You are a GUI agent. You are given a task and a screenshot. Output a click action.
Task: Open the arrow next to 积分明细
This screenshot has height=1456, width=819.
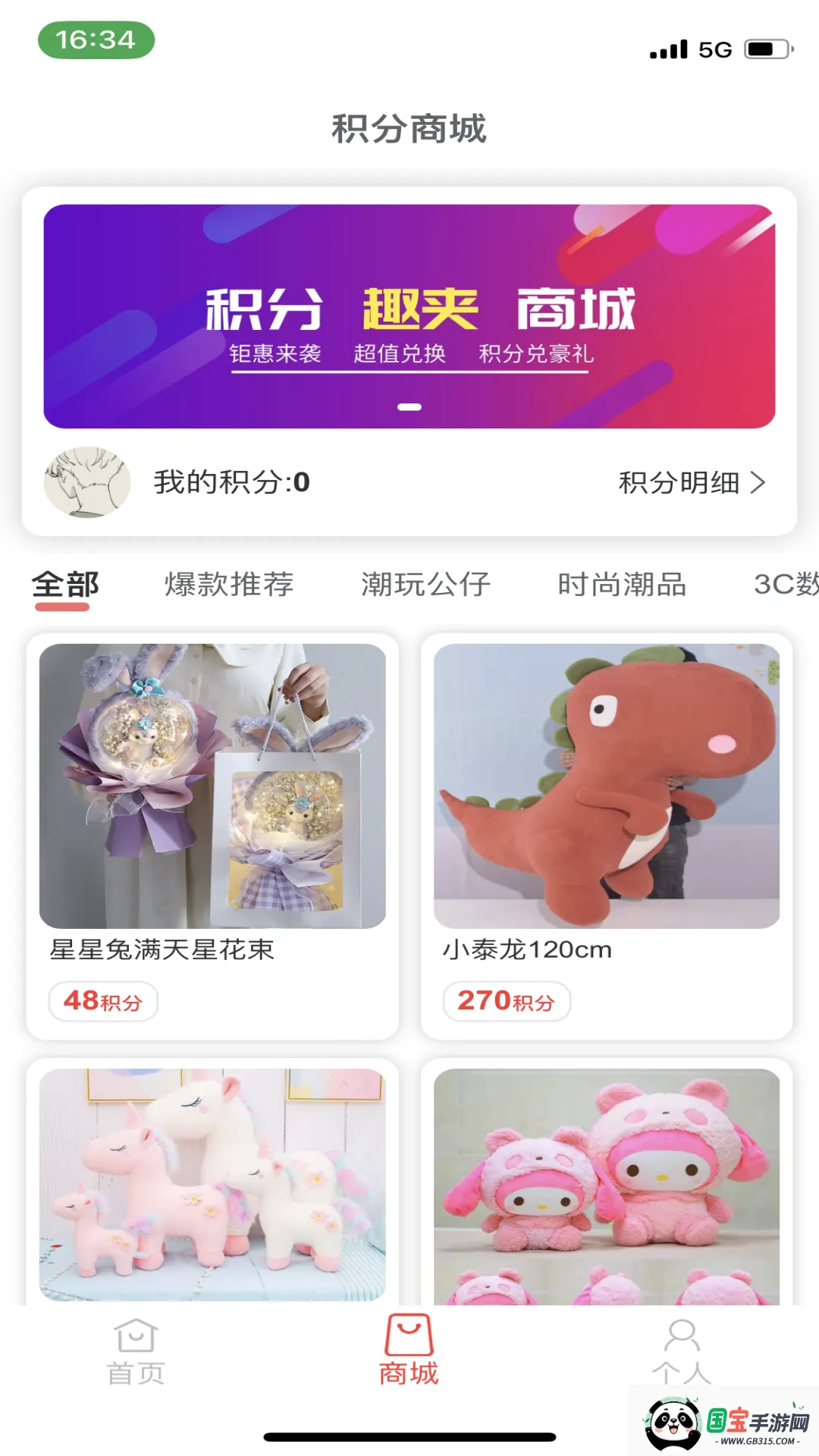pyautogui.click(x=756, y=484)
